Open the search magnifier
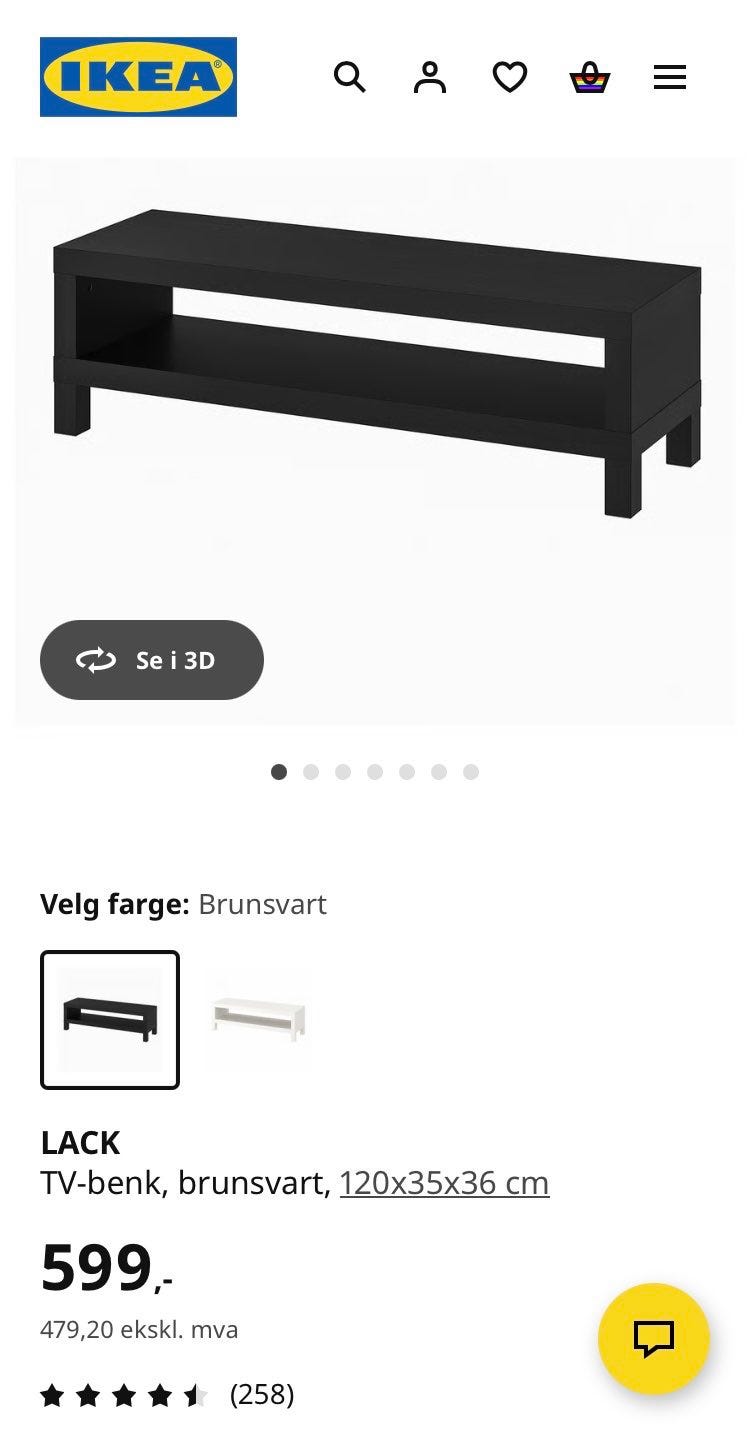 [349, 77]
